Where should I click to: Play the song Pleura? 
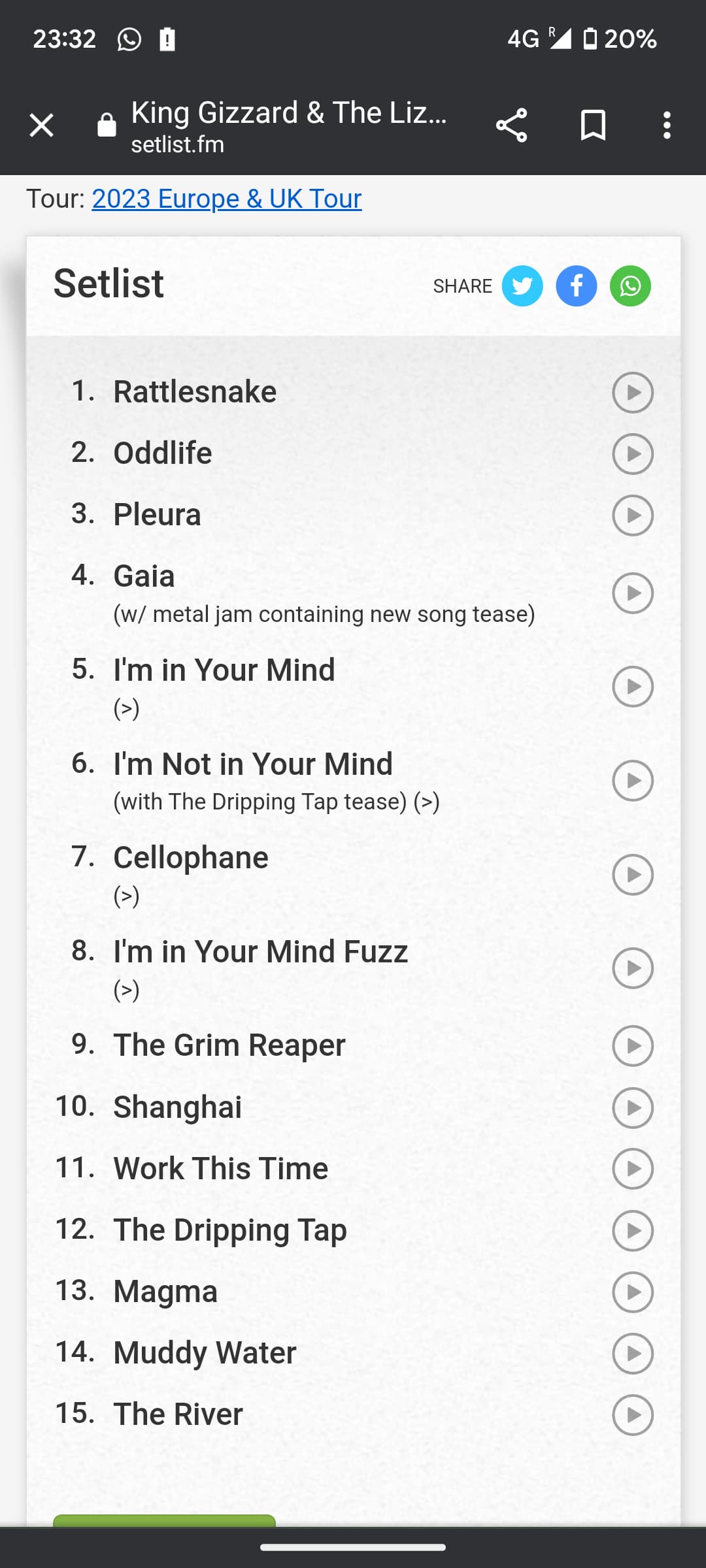pyautogui.click(x=633, y=515)
